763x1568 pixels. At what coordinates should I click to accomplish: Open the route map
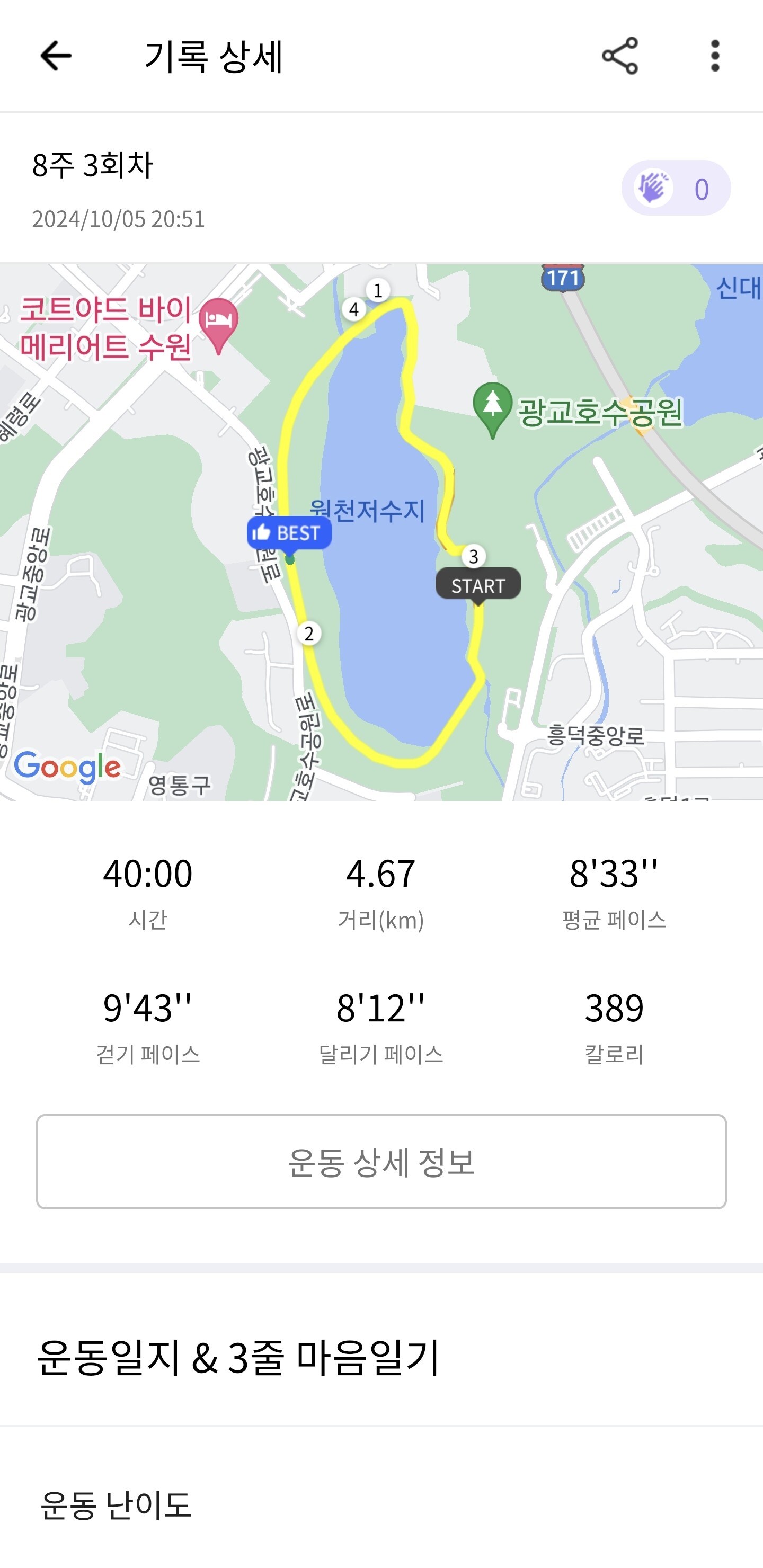(x=381, y=532)
